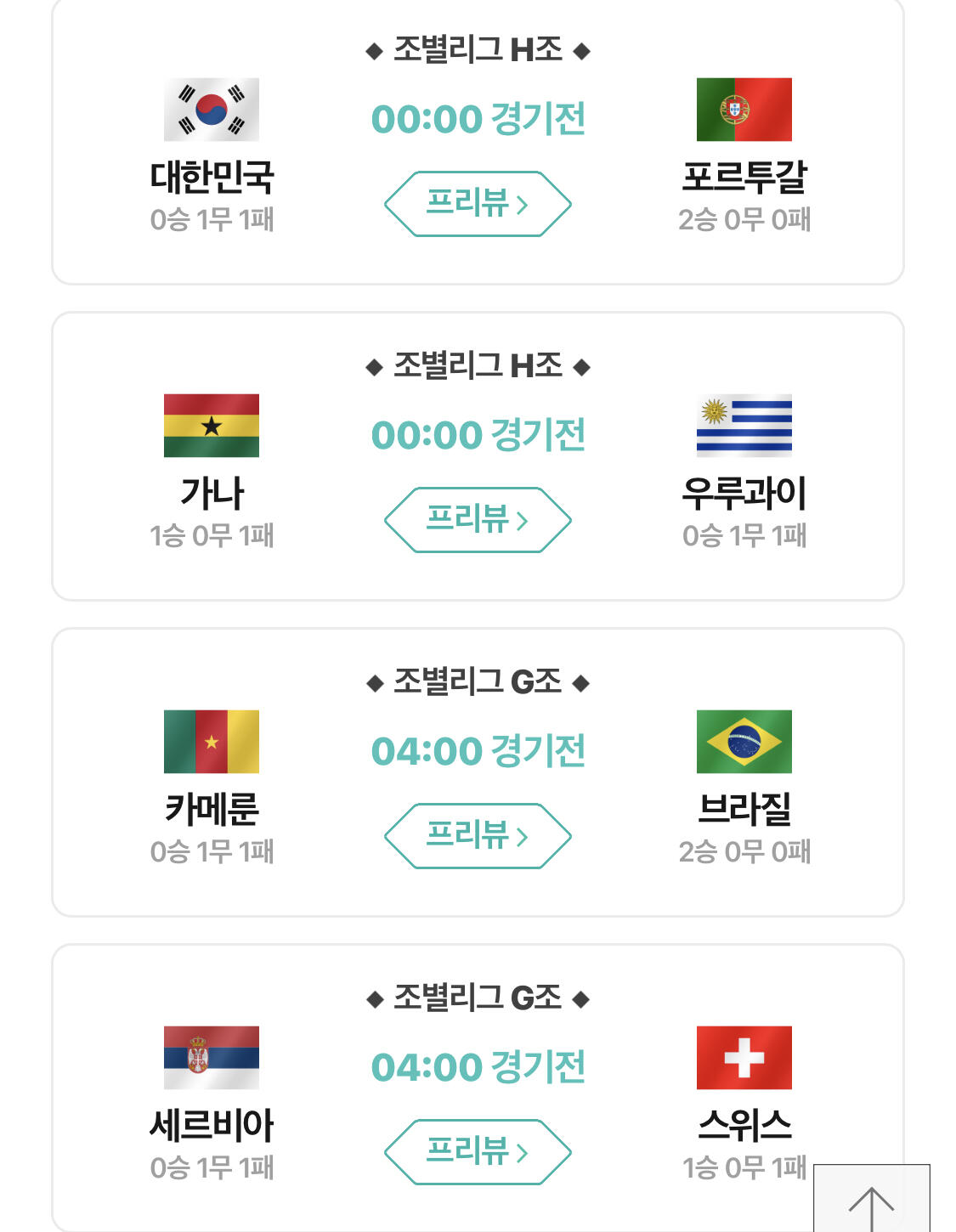
Task: Open preview for 카메룬 vs 브라질
Action: coord(478,836)
